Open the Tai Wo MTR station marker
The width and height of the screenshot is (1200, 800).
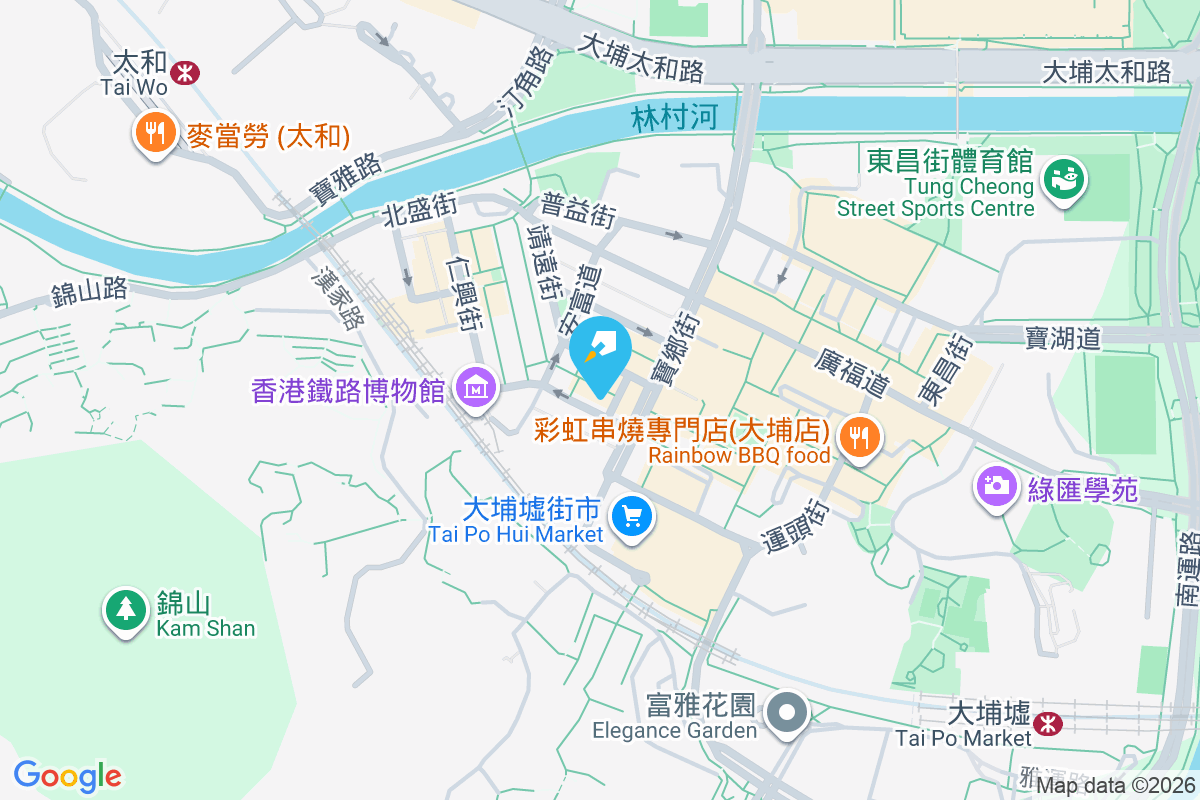point(185,71)
